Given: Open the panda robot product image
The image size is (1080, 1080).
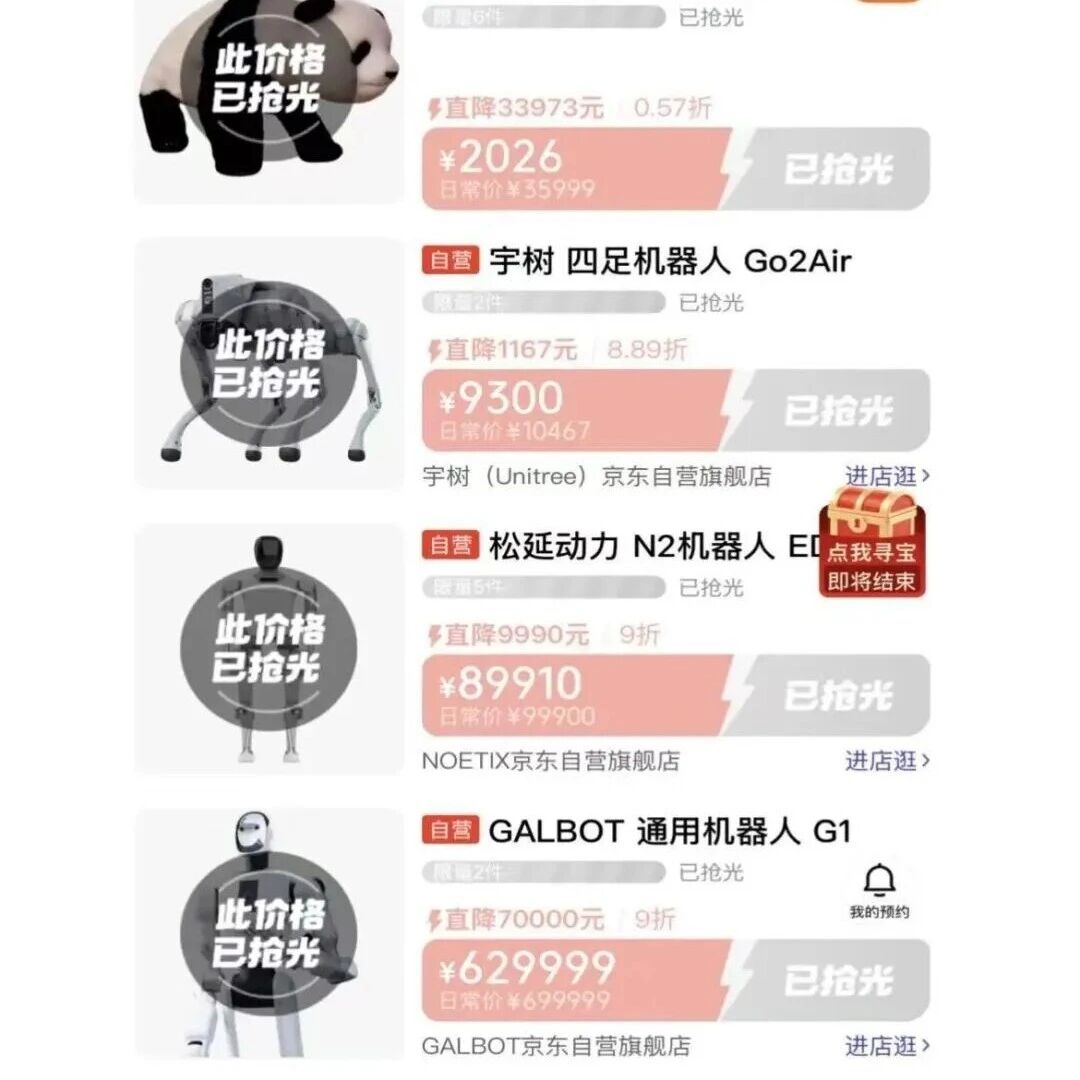Looking at the screenshot, I should [x=269, y=100].
